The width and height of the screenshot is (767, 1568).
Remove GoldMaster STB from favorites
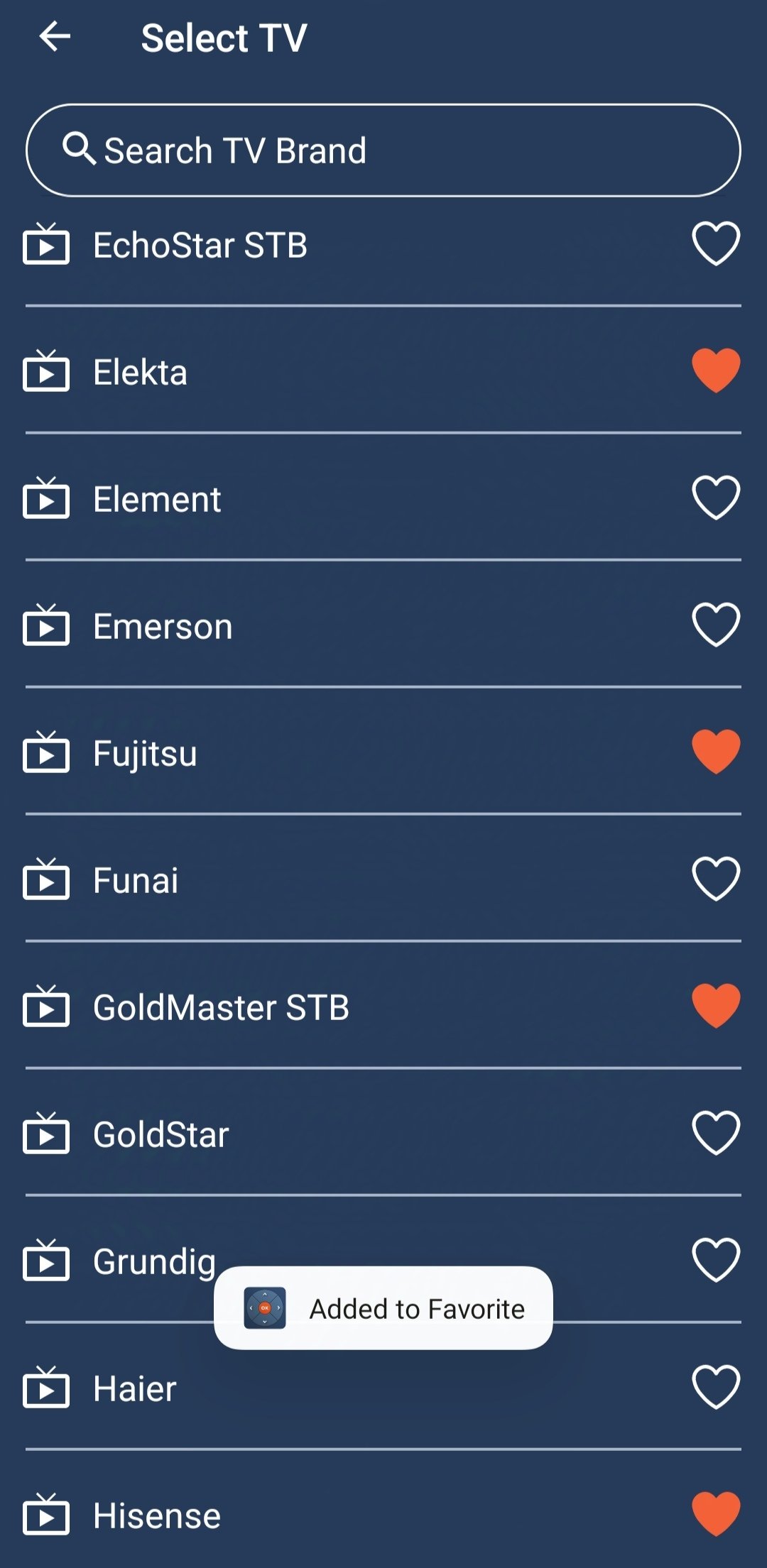[715, 1006]
